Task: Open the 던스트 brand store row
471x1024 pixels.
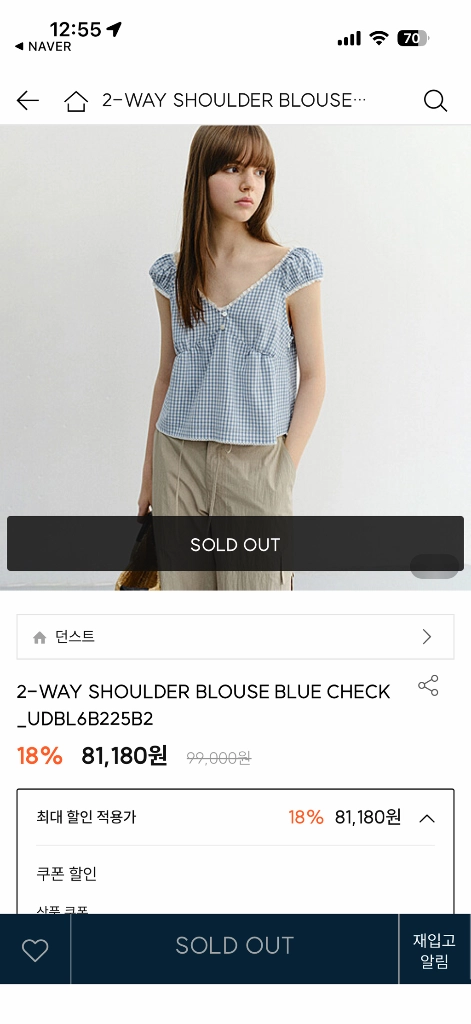Action: [x=235, y=637]
